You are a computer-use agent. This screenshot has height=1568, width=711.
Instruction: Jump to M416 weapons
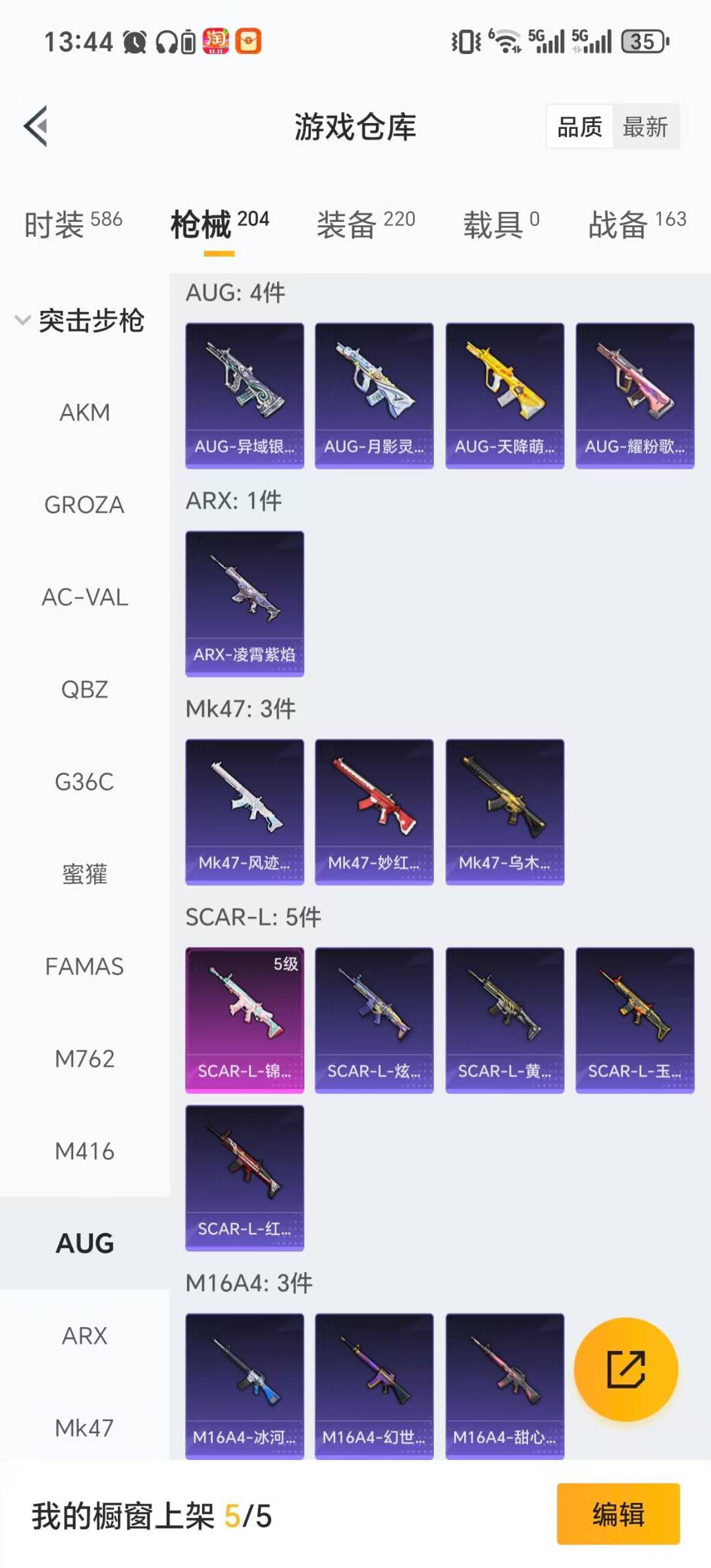pyautogui.click(x=84, y=1151)
